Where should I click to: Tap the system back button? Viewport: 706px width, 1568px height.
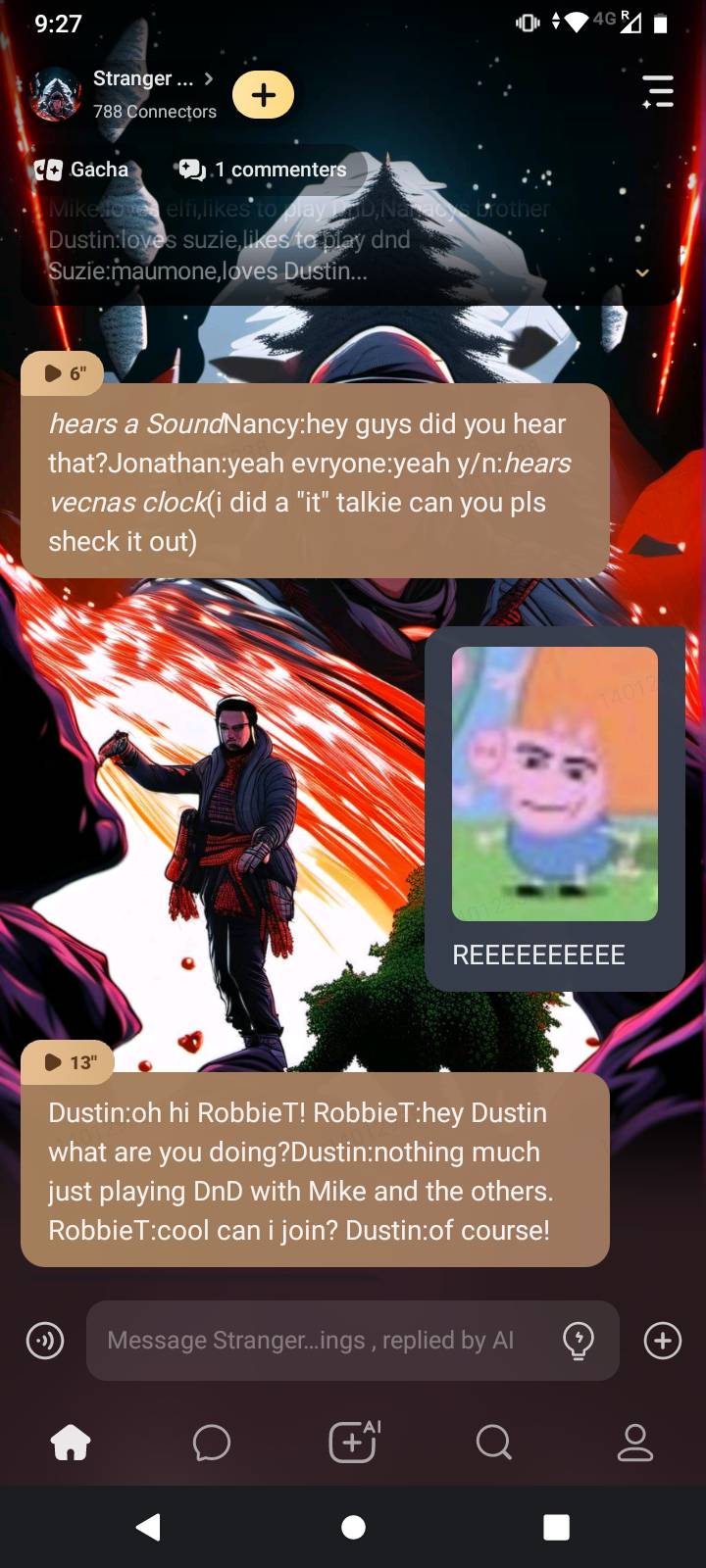click(149, 1527)
